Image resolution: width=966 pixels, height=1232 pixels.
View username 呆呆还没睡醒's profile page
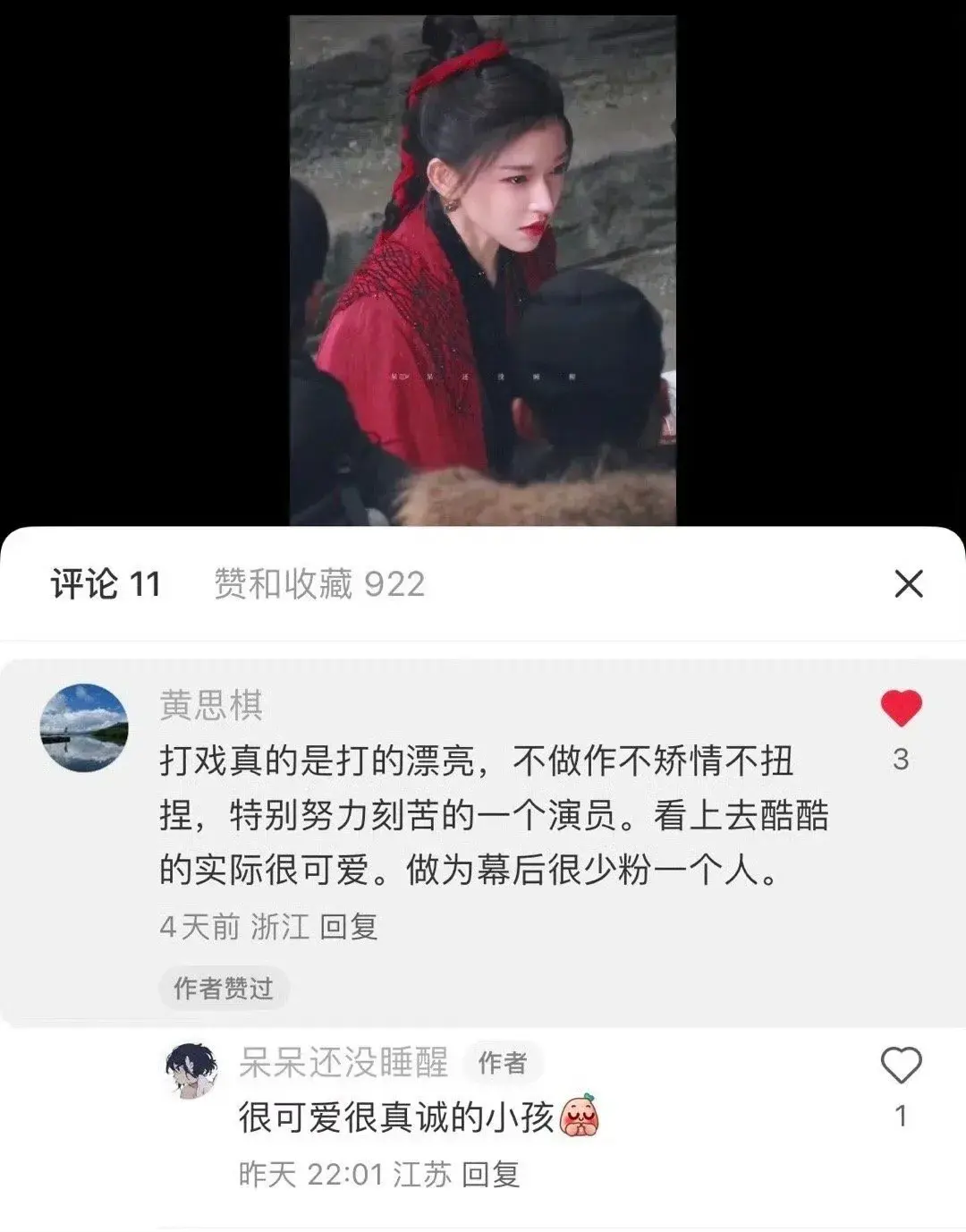343,1063
